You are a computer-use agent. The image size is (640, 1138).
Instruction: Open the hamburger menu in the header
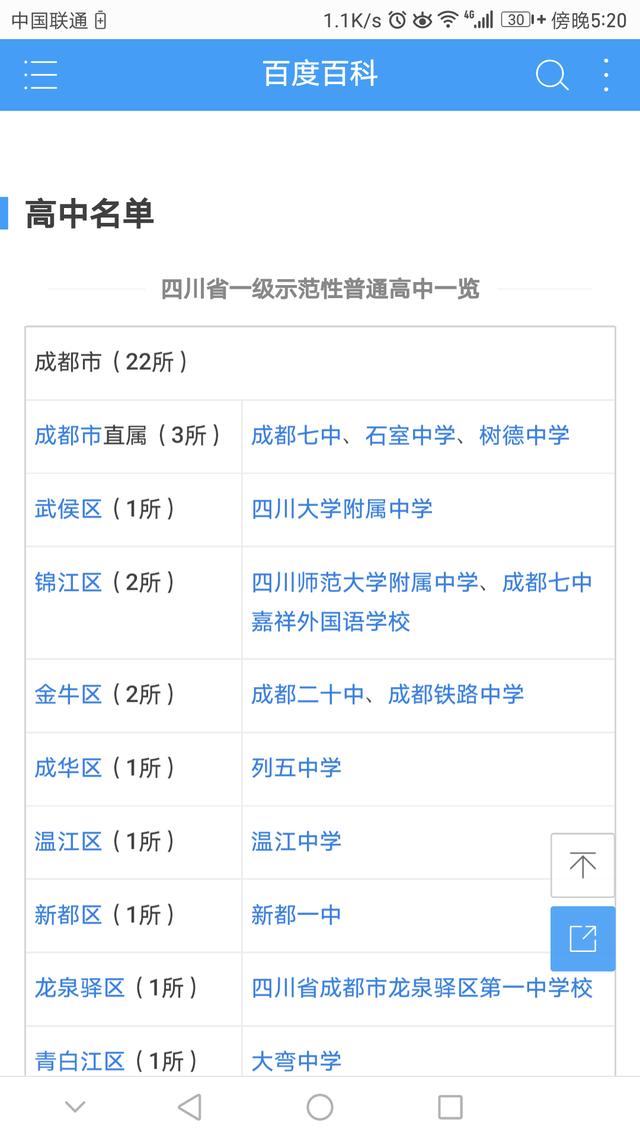coord(41,75)
